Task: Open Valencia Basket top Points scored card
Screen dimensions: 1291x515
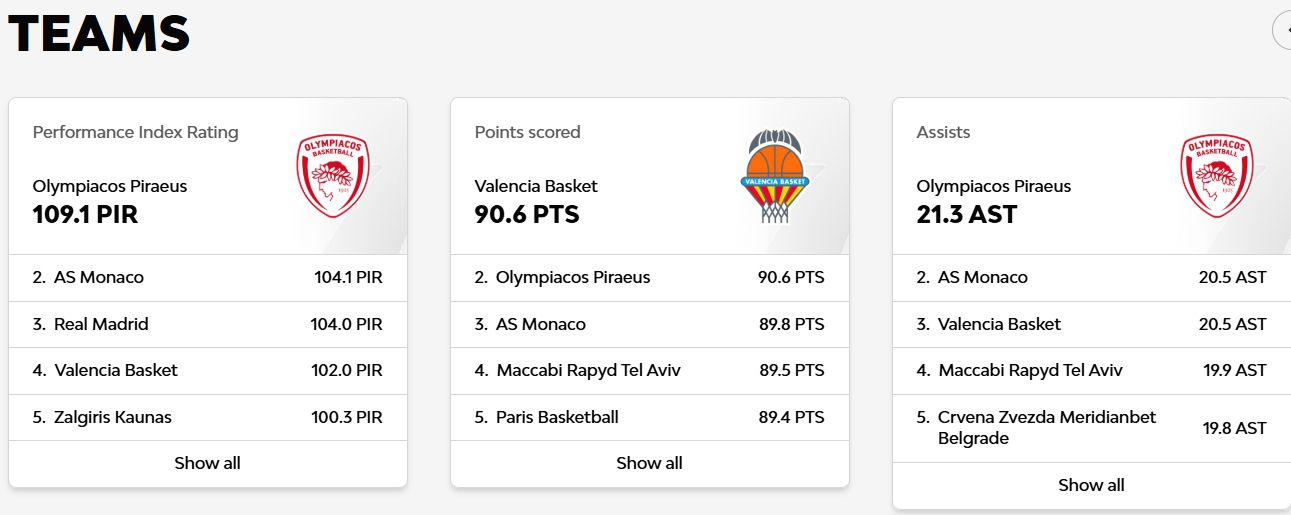Action: coord(650,177)
